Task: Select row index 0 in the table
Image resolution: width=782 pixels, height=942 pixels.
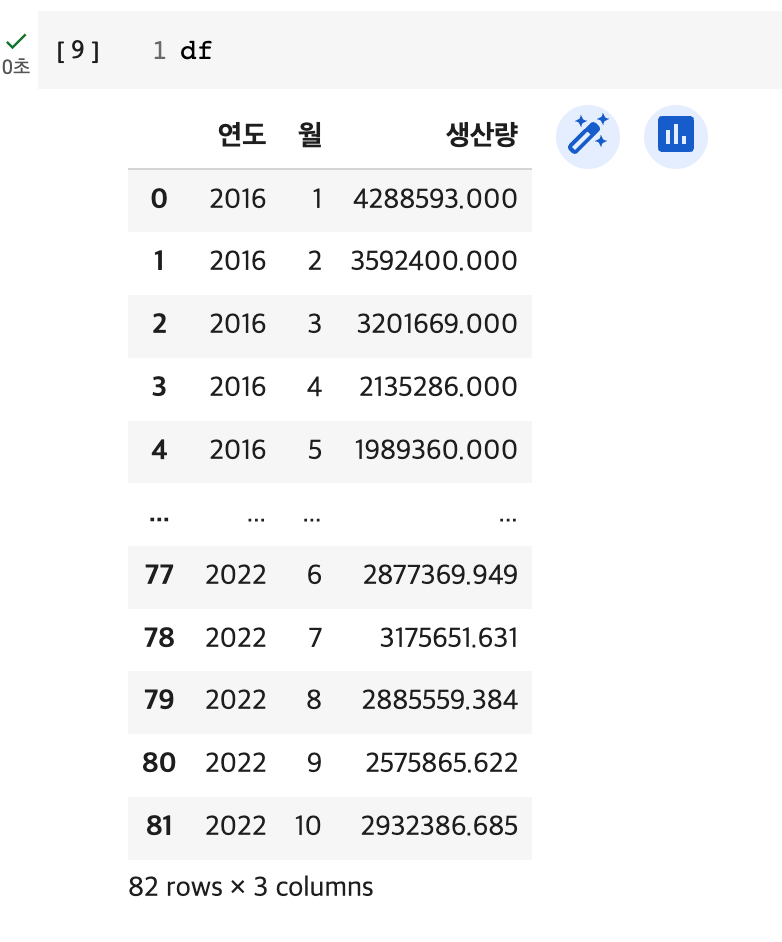Action: pyautogui.click(x=158, y=200)
